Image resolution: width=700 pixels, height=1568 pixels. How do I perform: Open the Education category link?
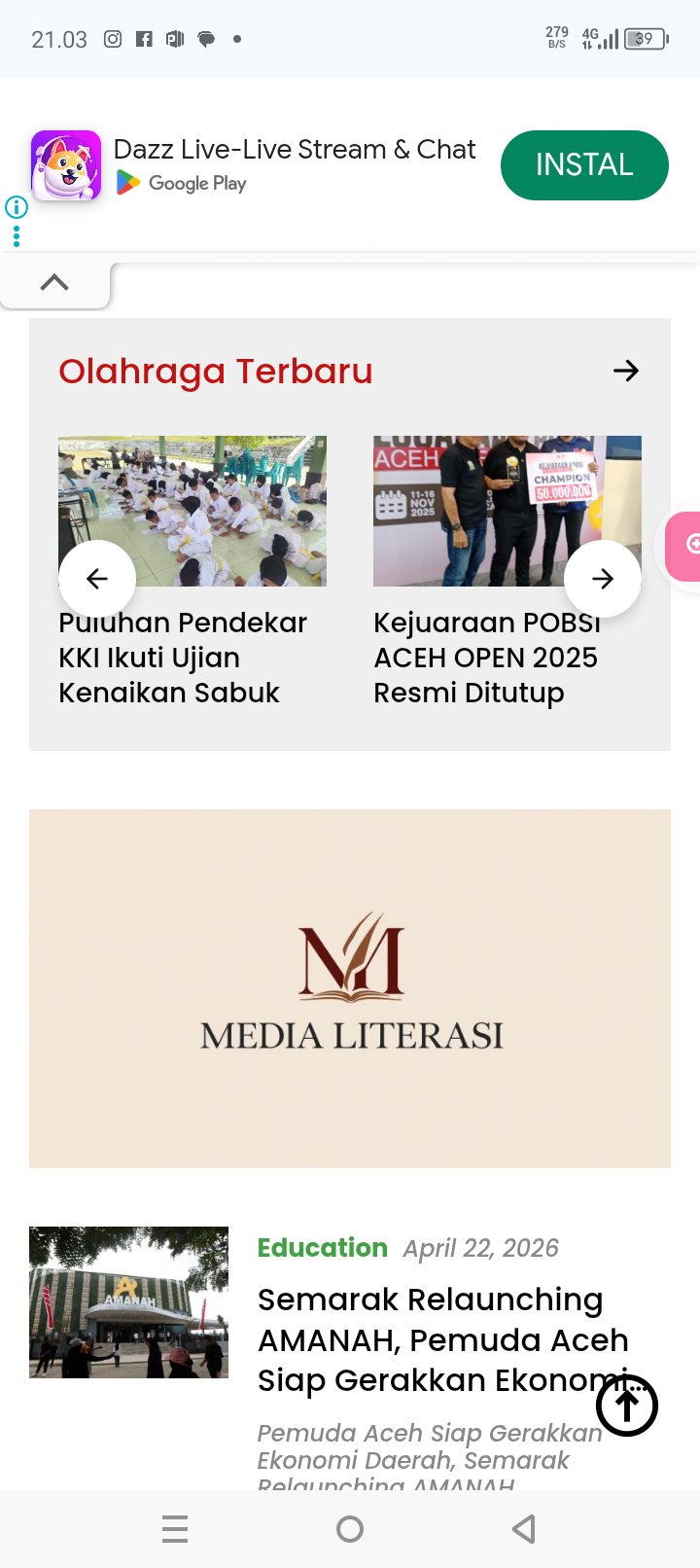click(x=322, y=1248)
